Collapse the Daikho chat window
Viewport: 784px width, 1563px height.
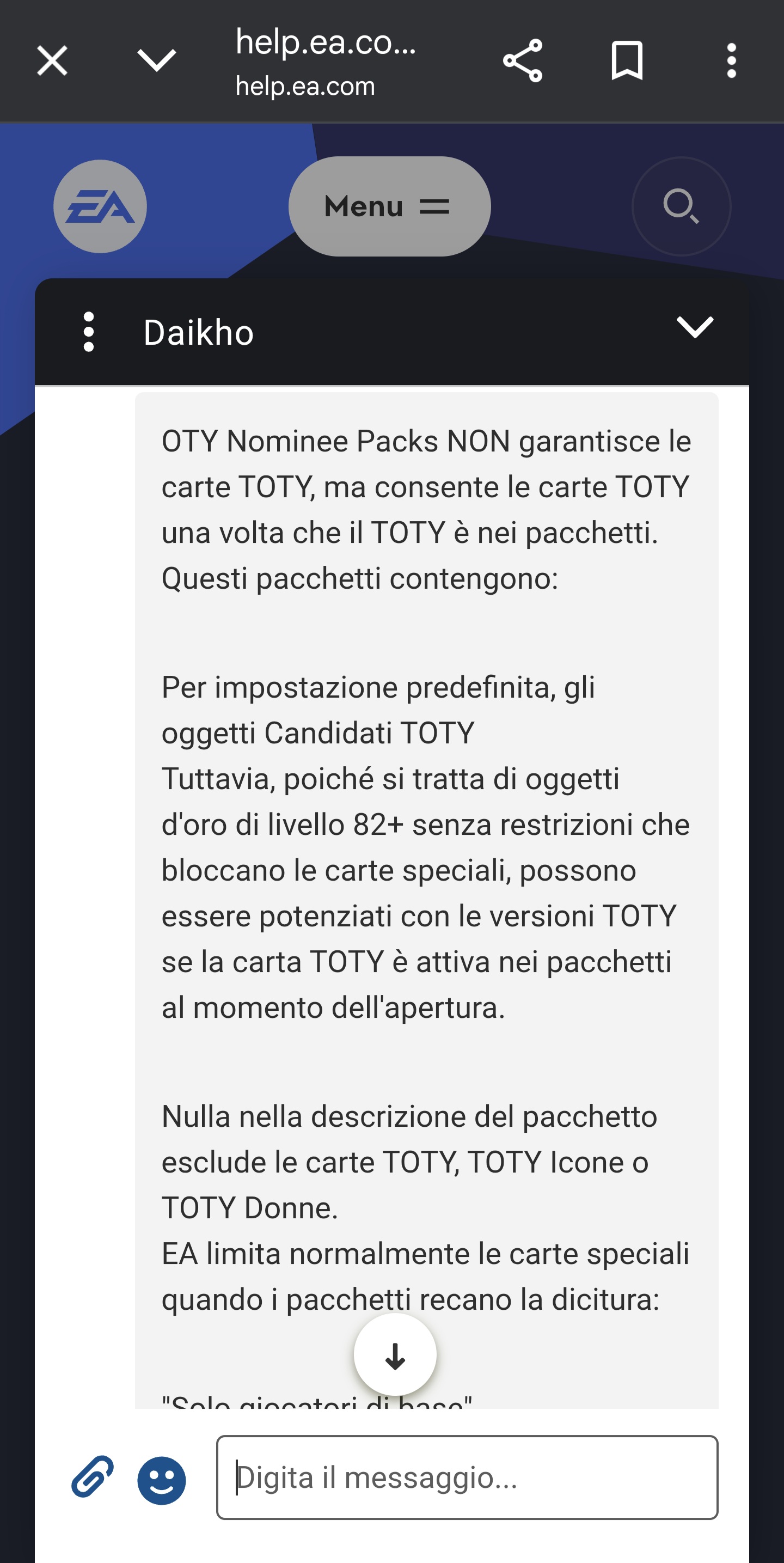[695, 327]
